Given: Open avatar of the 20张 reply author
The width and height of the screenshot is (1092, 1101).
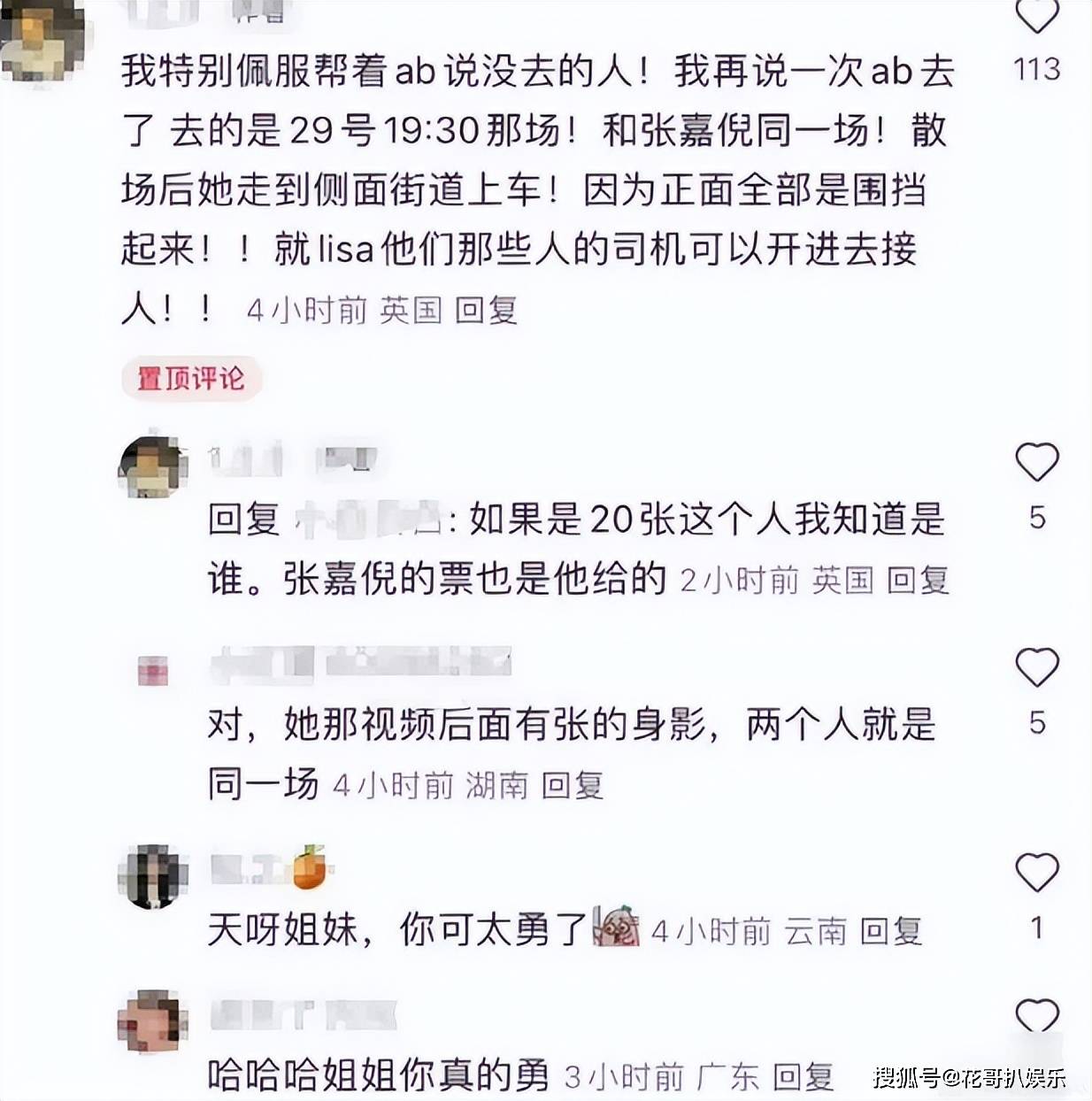Looking at the screenshot, I should 153,466.
